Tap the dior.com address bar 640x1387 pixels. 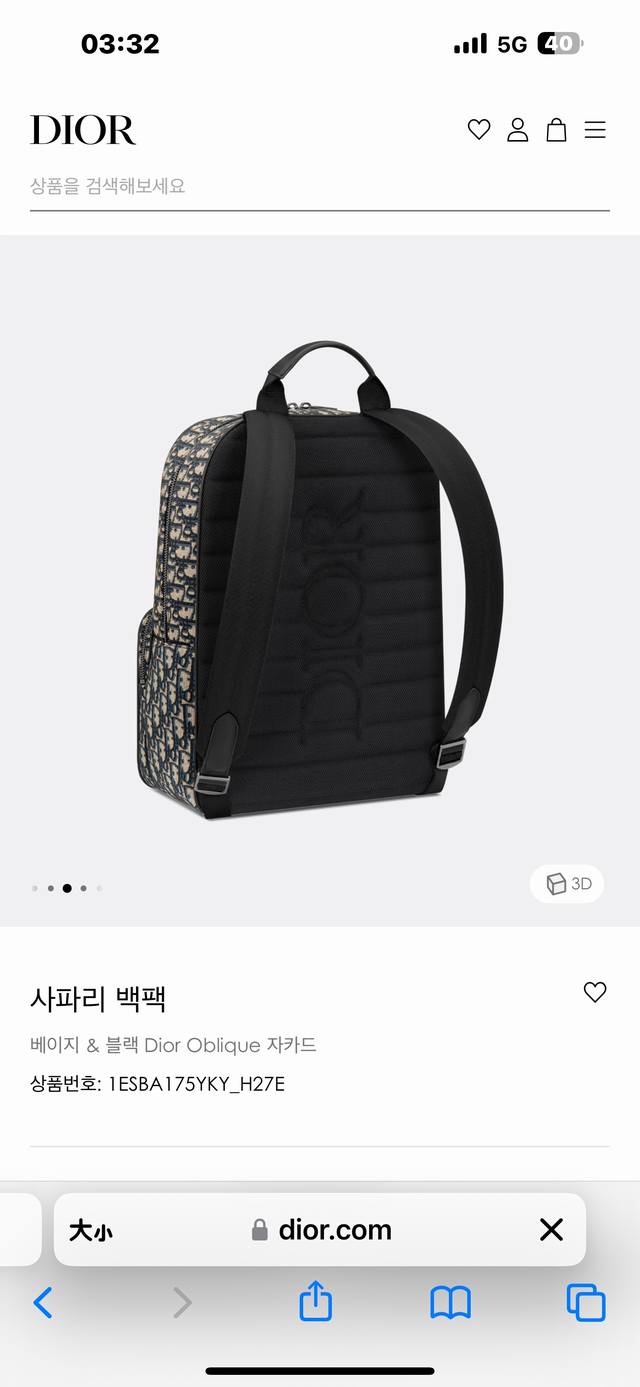point(320,1230)
